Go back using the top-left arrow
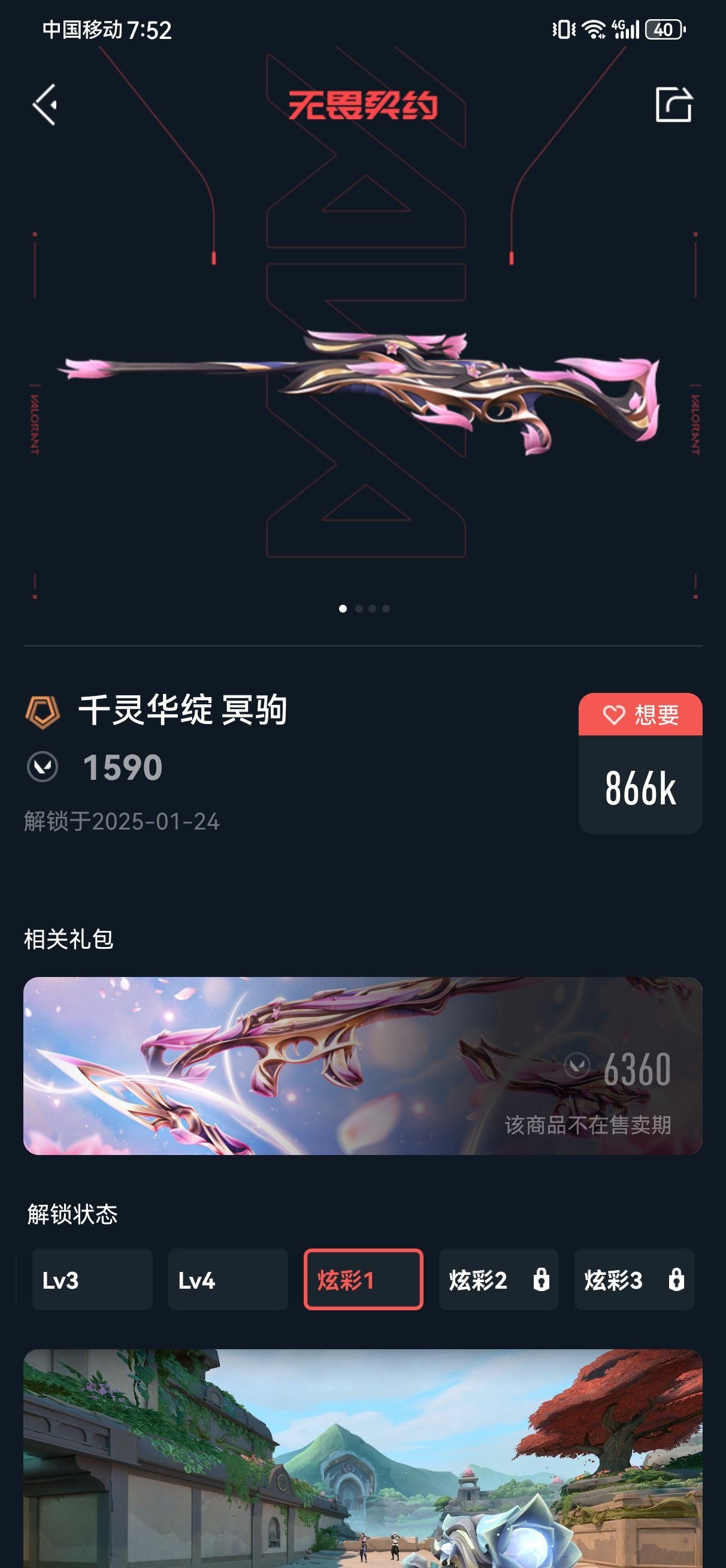 click(x=45, y=105)
